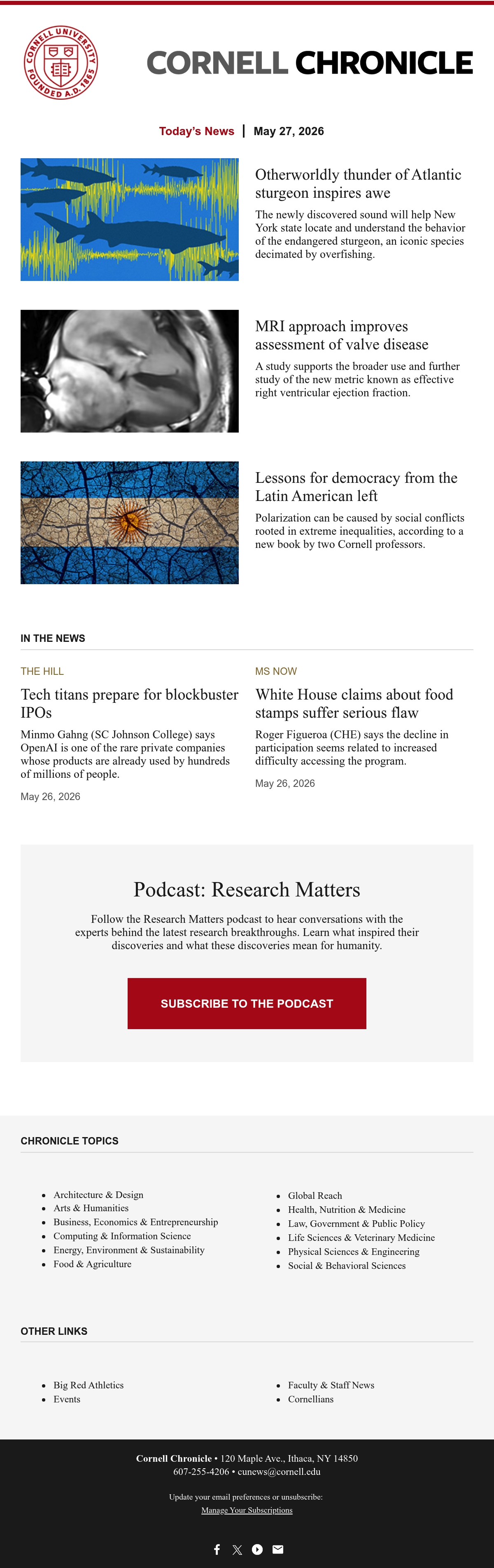Open the Atlantic sturgeon thunder article
The image size is (494, 1568).
coord(358,184)
